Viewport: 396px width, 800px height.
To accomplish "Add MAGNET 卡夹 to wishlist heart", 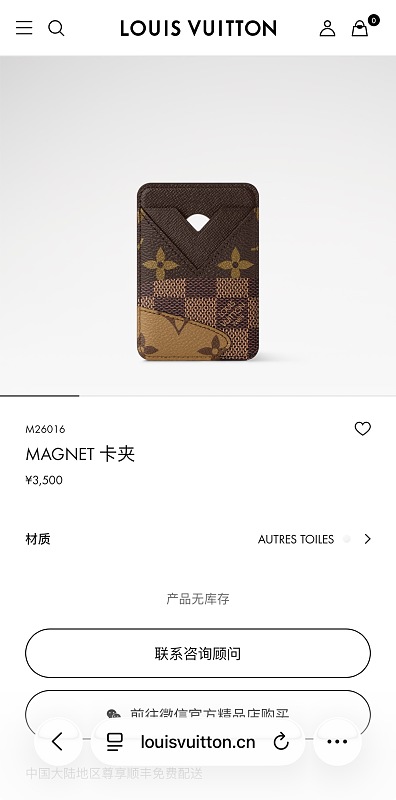I will point(363,429).
